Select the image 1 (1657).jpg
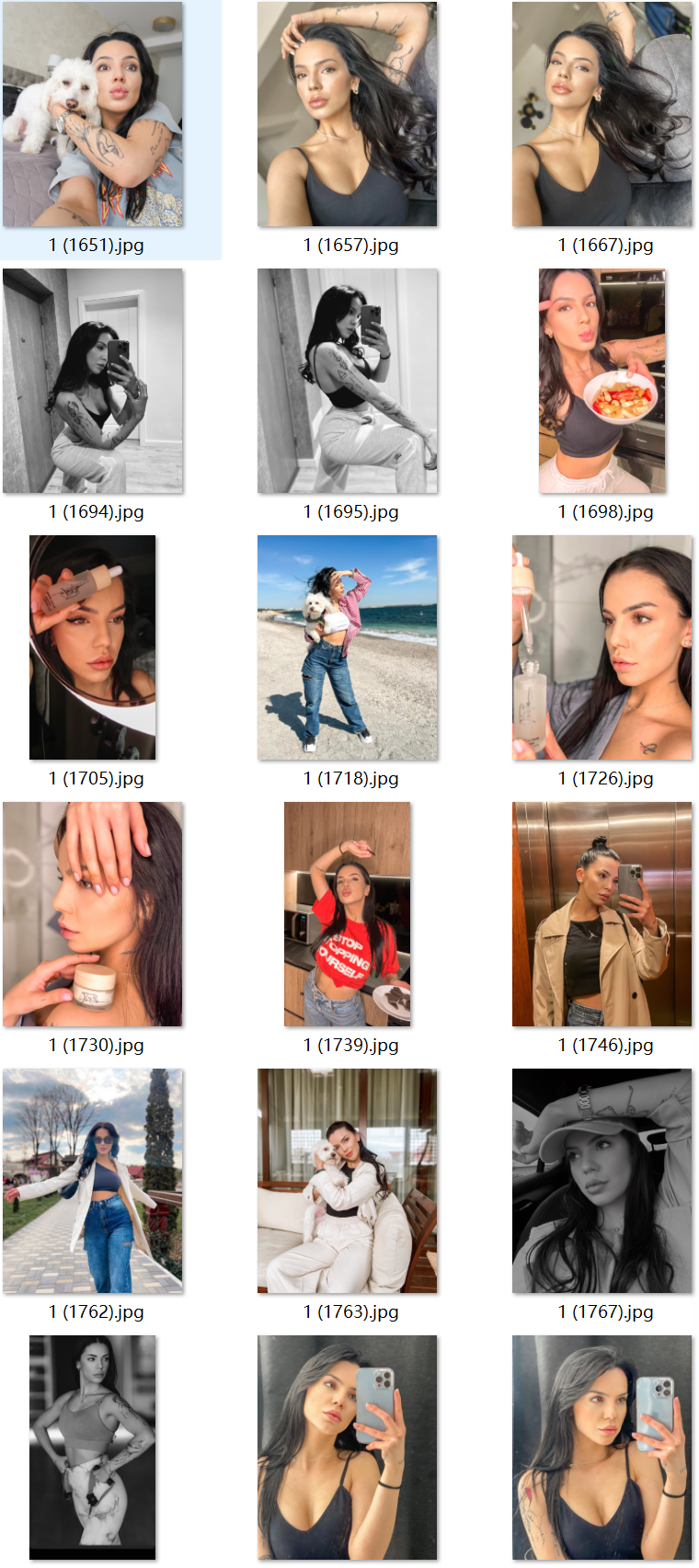699x1568 pixels. point(348,115)
